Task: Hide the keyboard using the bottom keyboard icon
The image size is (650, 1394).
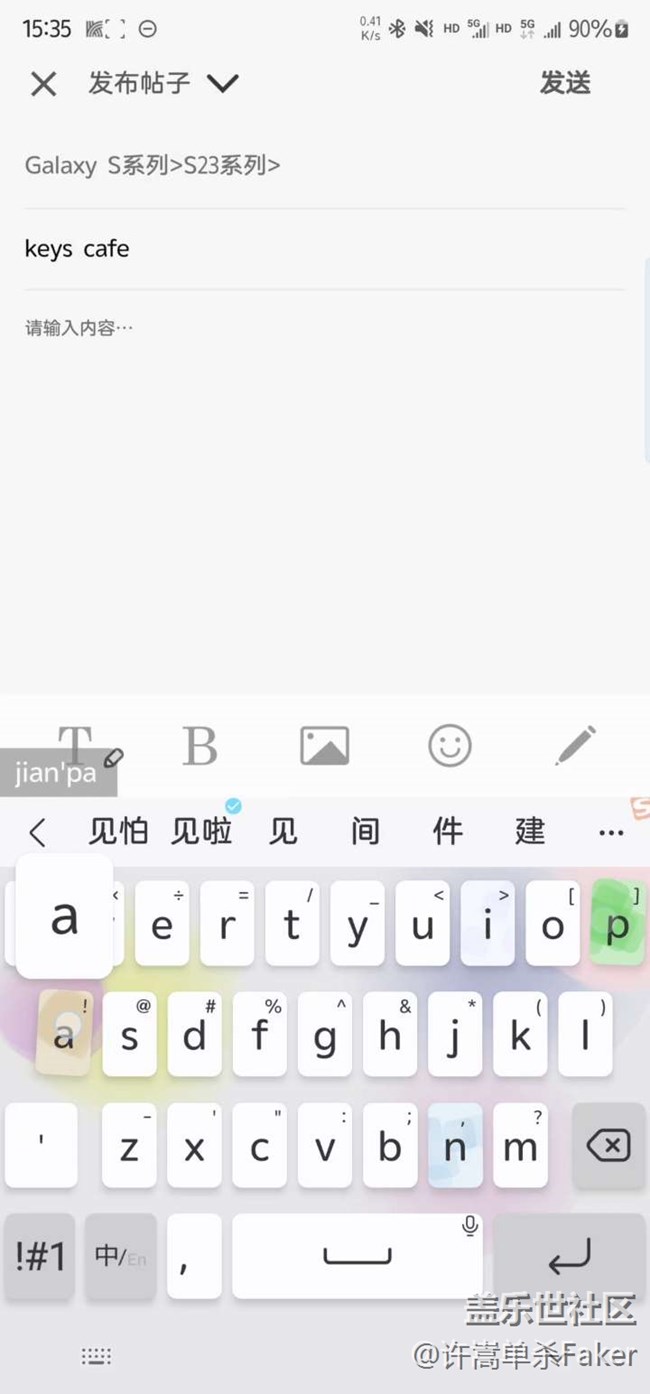Action: 96,1356
